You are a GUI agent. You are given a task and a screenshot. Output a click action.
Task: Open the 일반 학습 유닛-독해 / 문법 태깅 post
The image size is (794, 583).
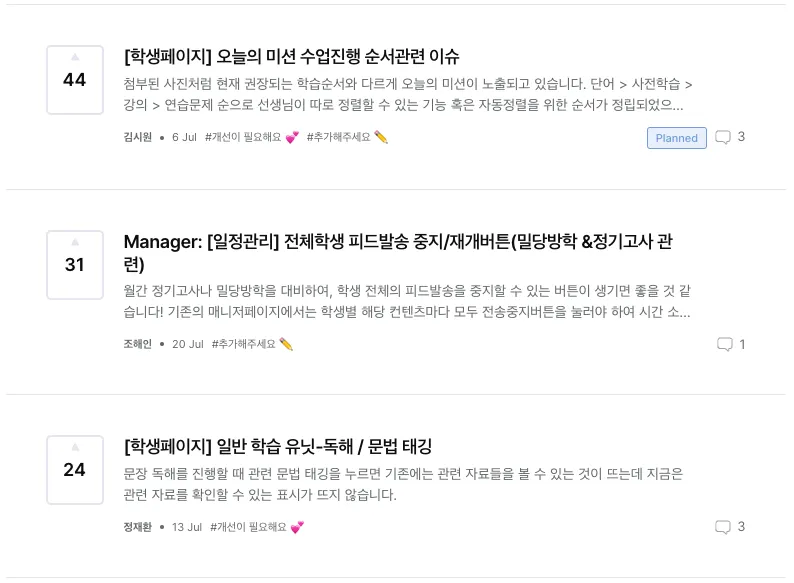point(278,446)
